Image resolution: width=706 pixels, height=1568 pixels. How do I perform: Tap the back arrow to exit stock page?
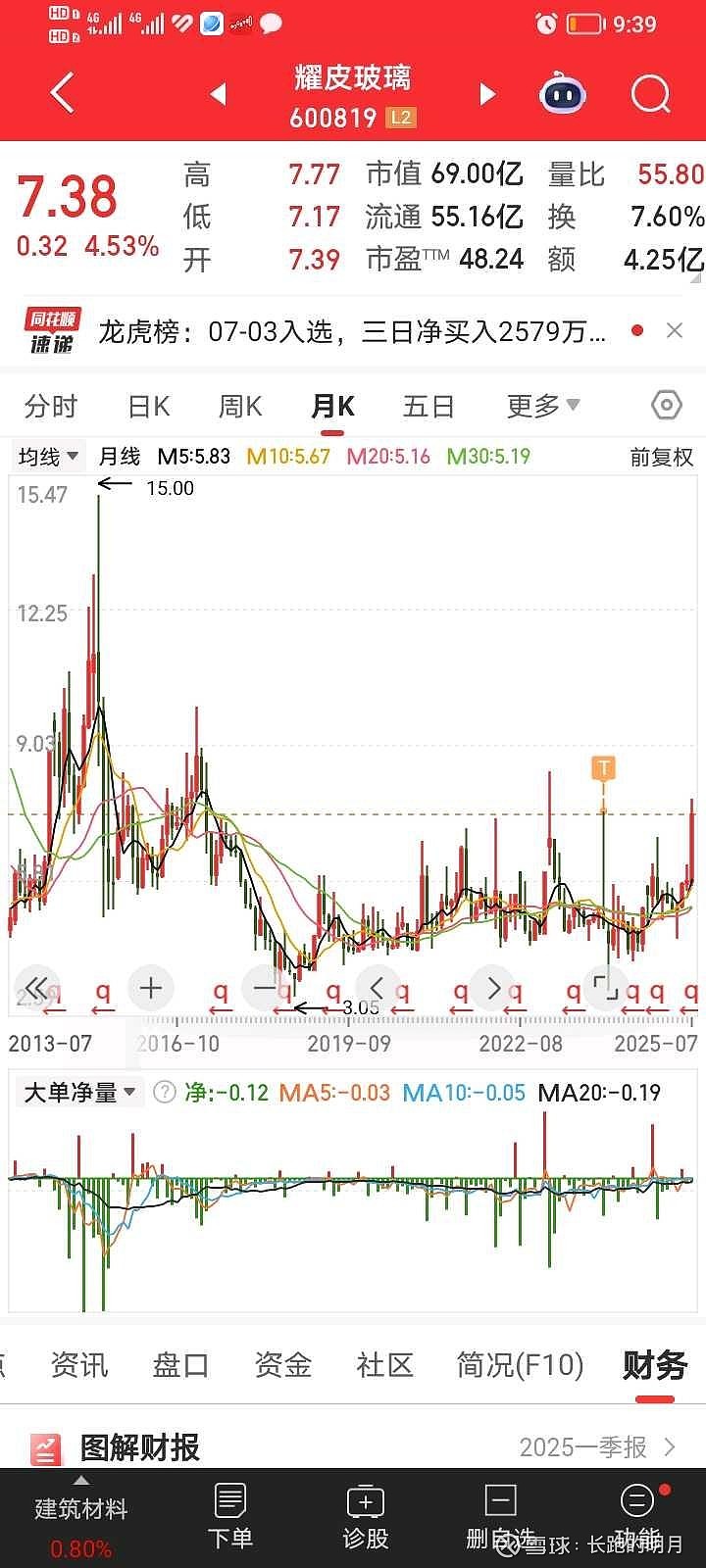pyautogui.click(x=61, y=92)
